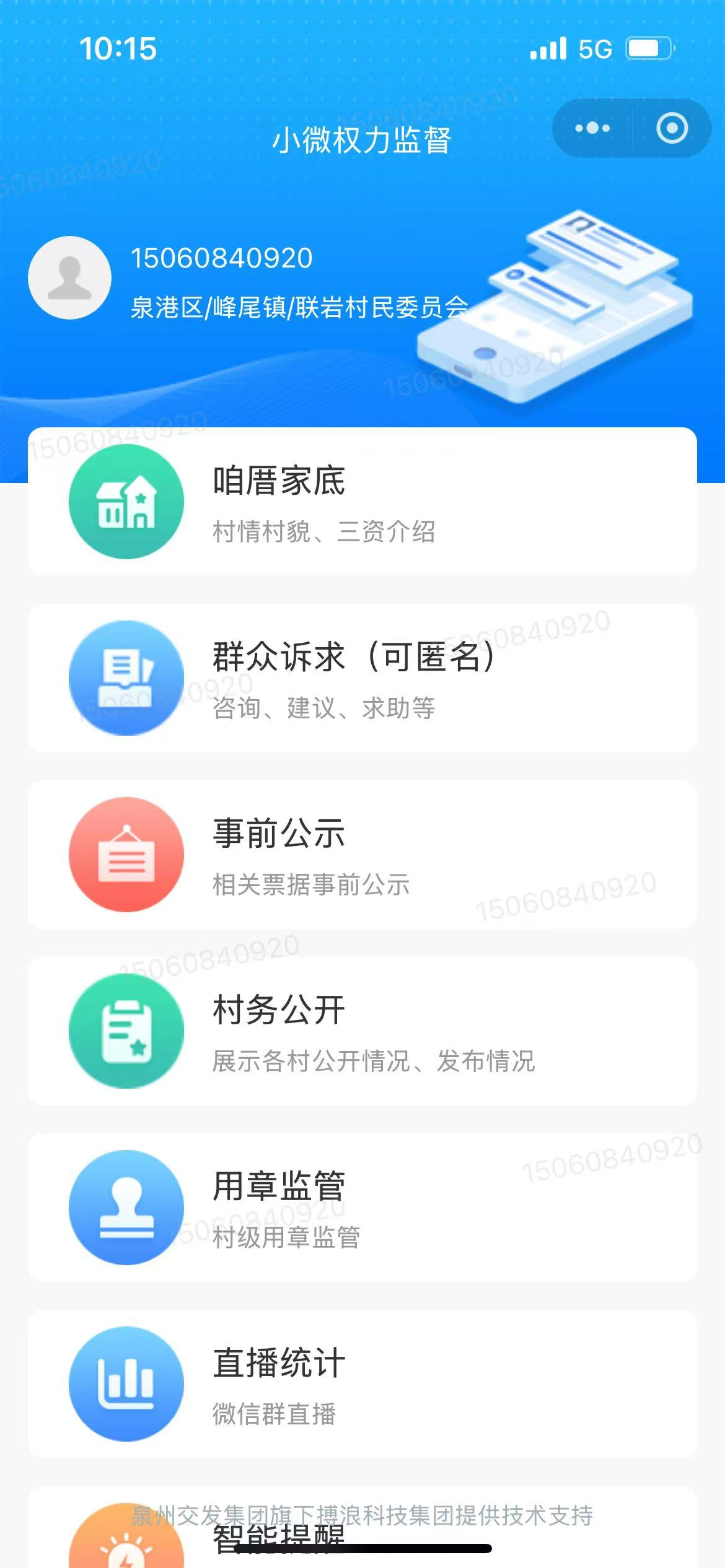Open the mini program more options menu

(x=592, y=128)
